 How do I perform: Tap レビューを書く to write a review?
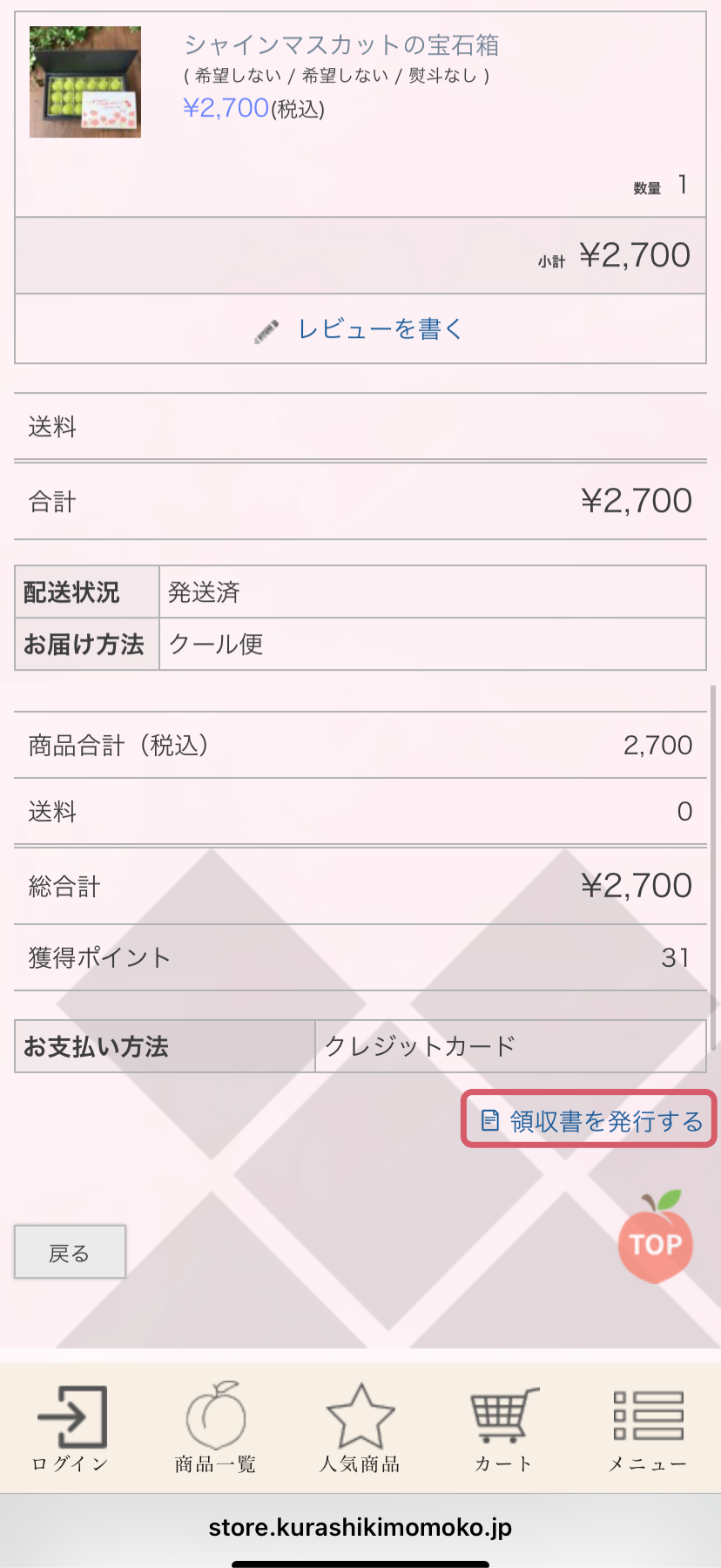(x=360, y=329)
